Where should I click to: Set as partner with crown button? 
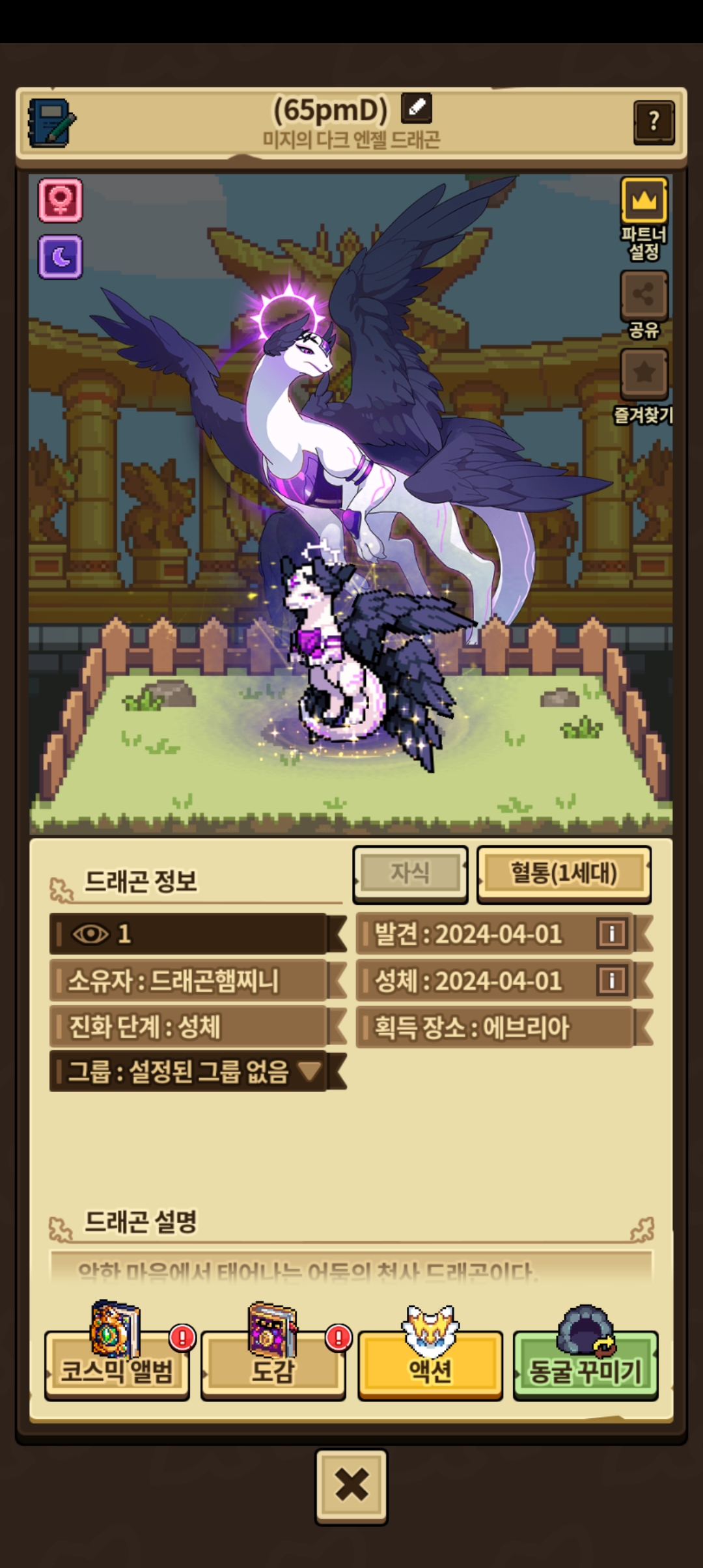(x=644, y=201)
